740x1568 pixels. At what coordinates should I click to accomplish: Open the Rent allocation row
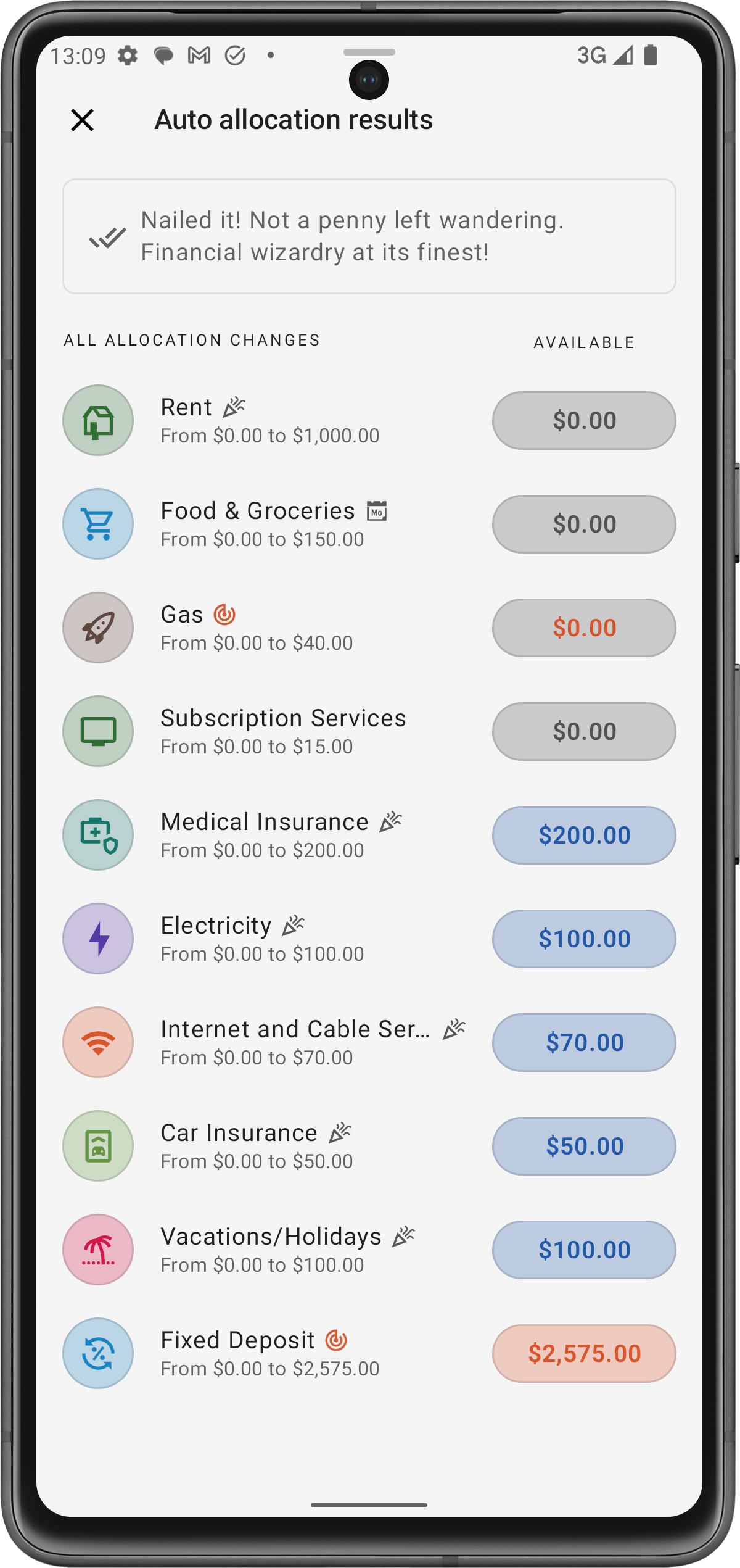coord(269,420)
